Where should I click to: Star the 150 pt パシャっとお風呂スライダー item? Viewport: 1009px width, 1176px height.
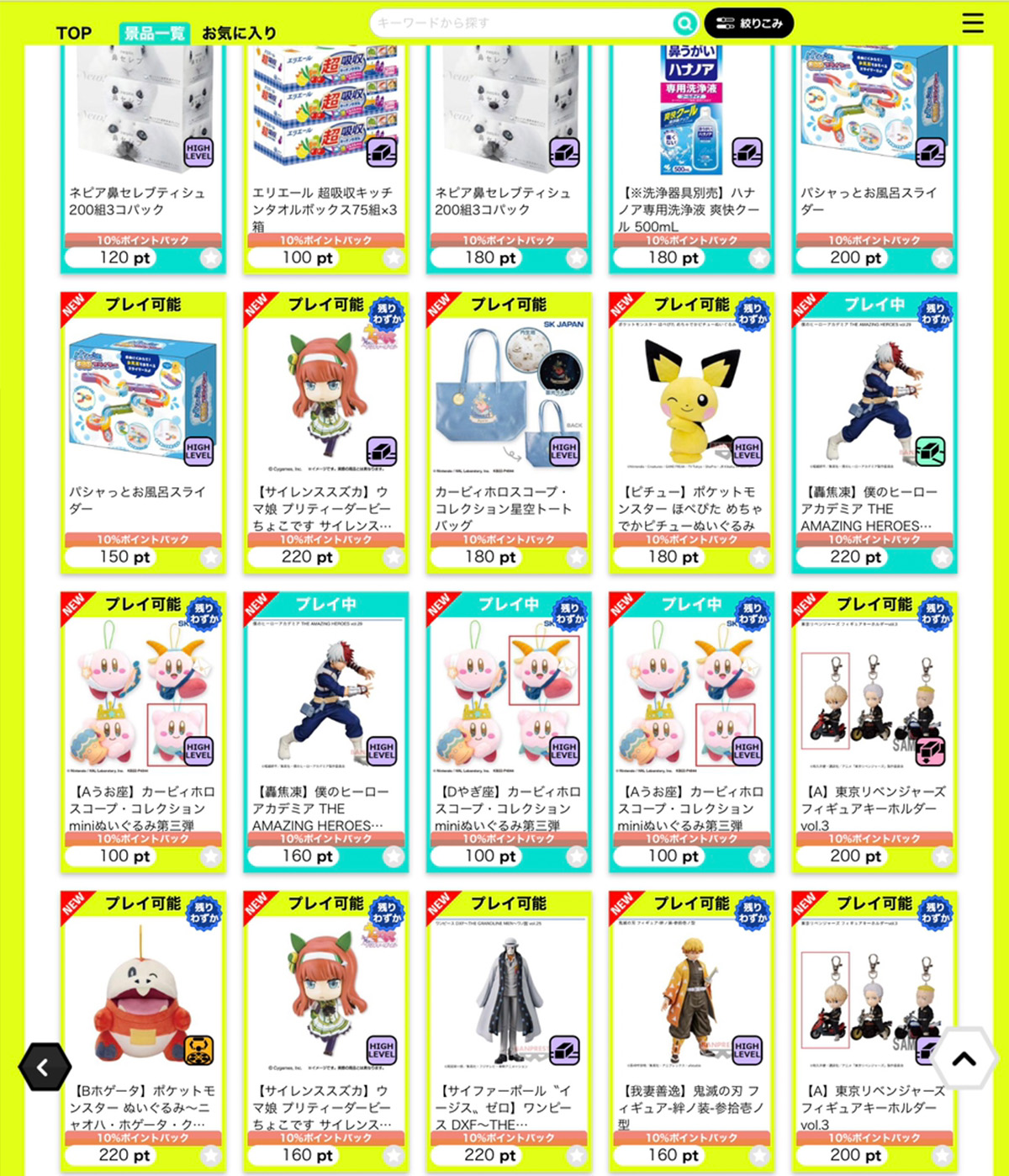pyautogui.click(x=210, y=557)
